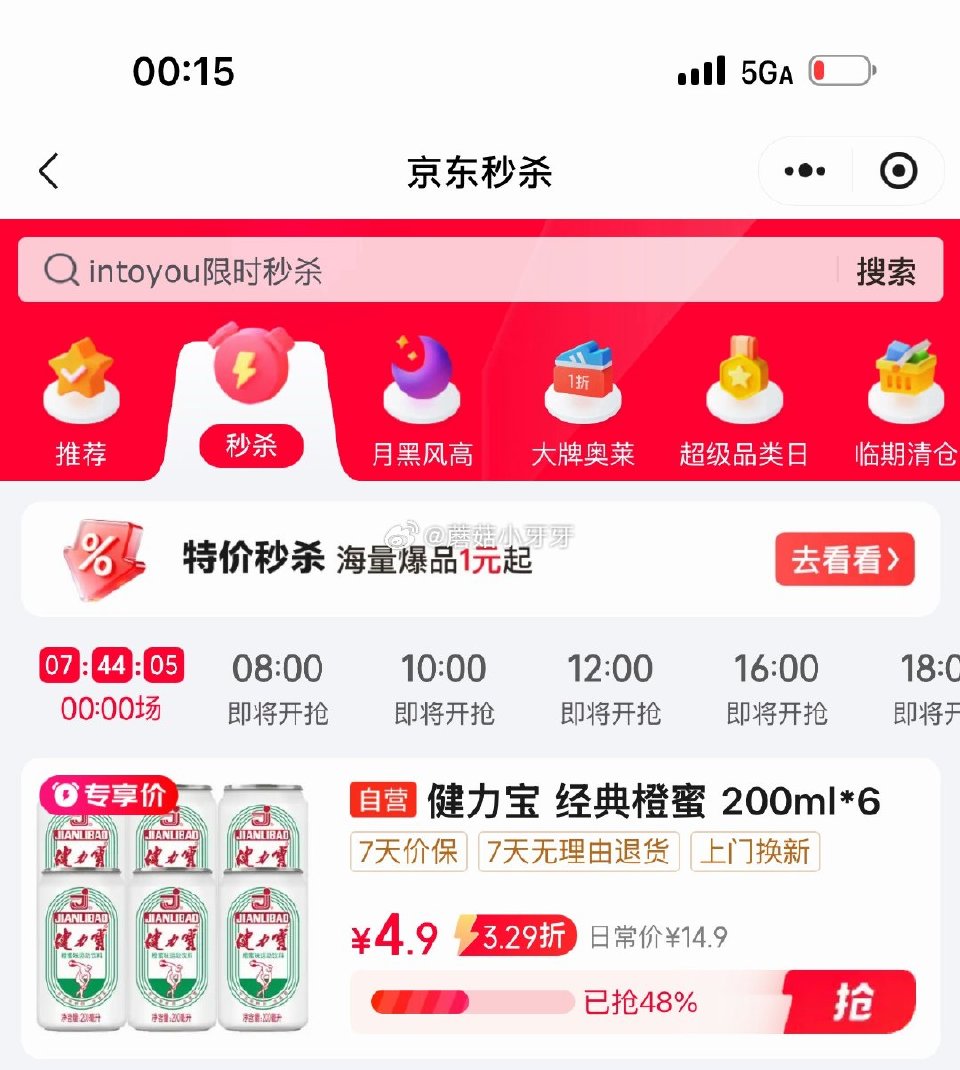Image resolution: width=960 pixels, height=1070 pixels.
Task: Click the circular mini-program exit icon
Action: click(899, 171)
